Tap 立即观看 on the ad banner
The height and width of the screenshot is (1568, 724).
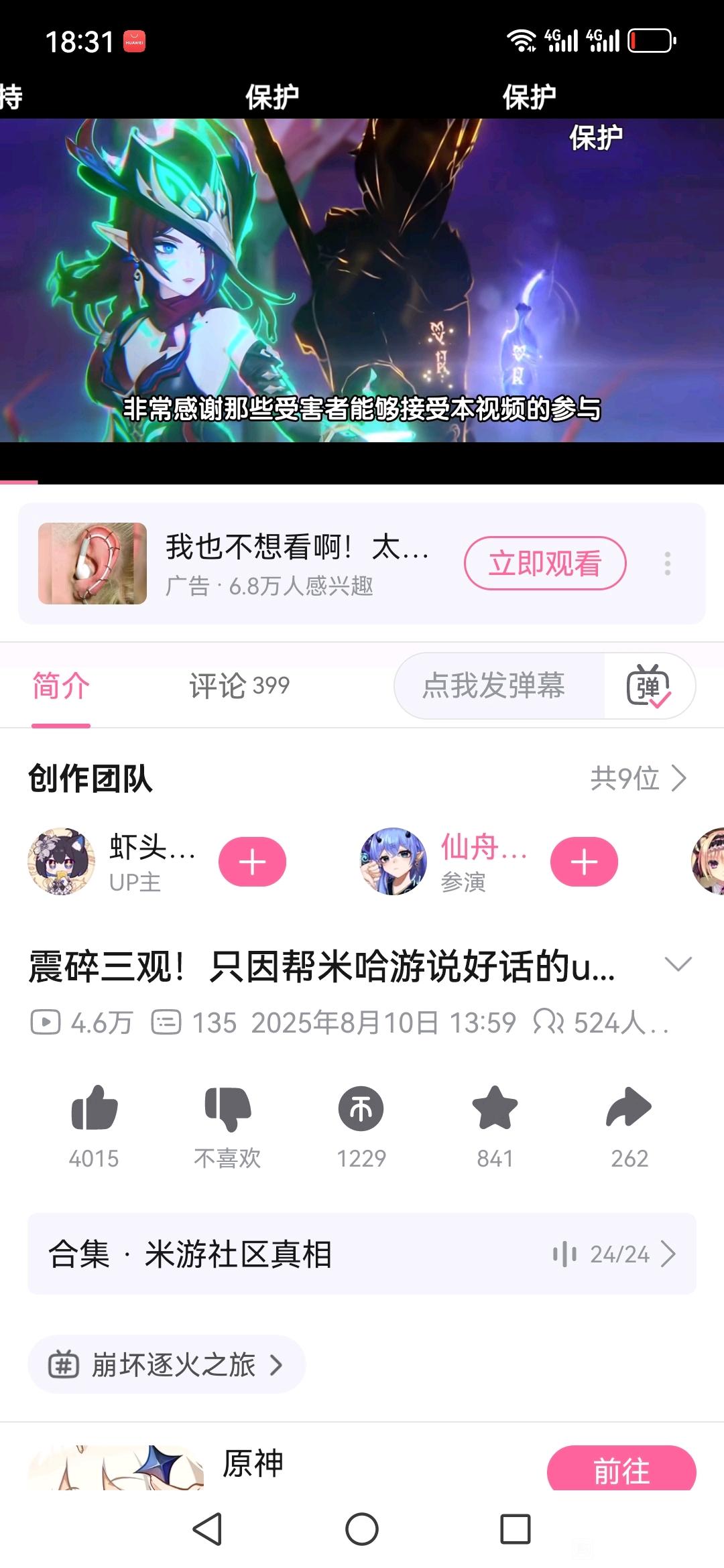544,564
